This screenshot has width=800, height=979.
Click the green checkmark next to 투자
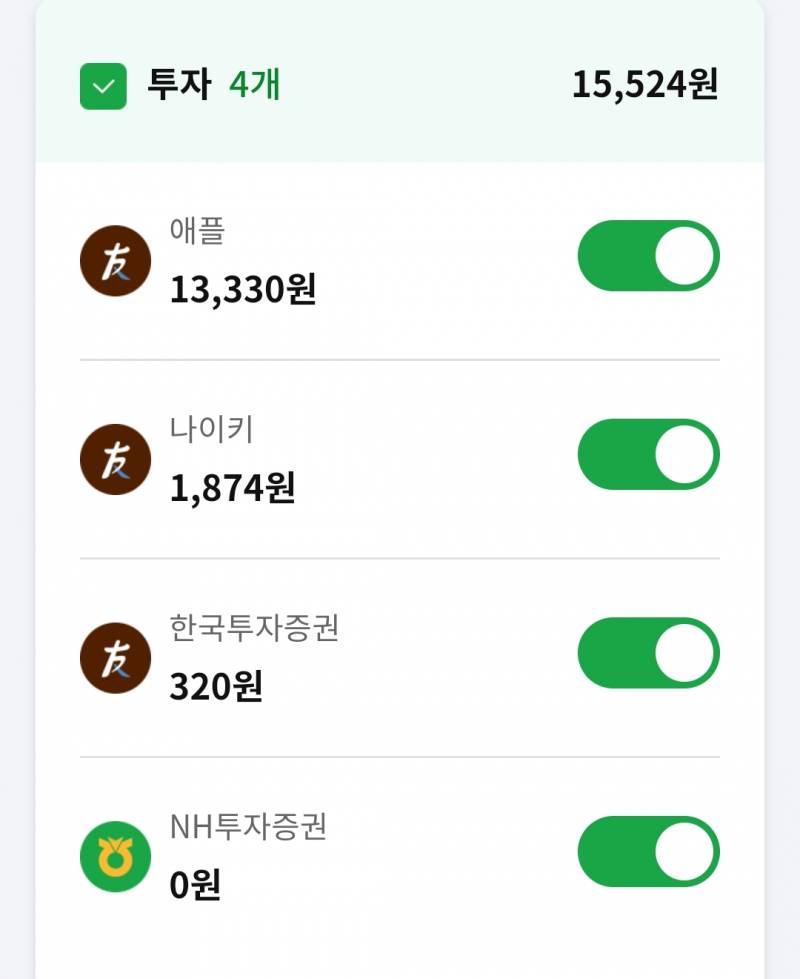click(x=101, y=86)
